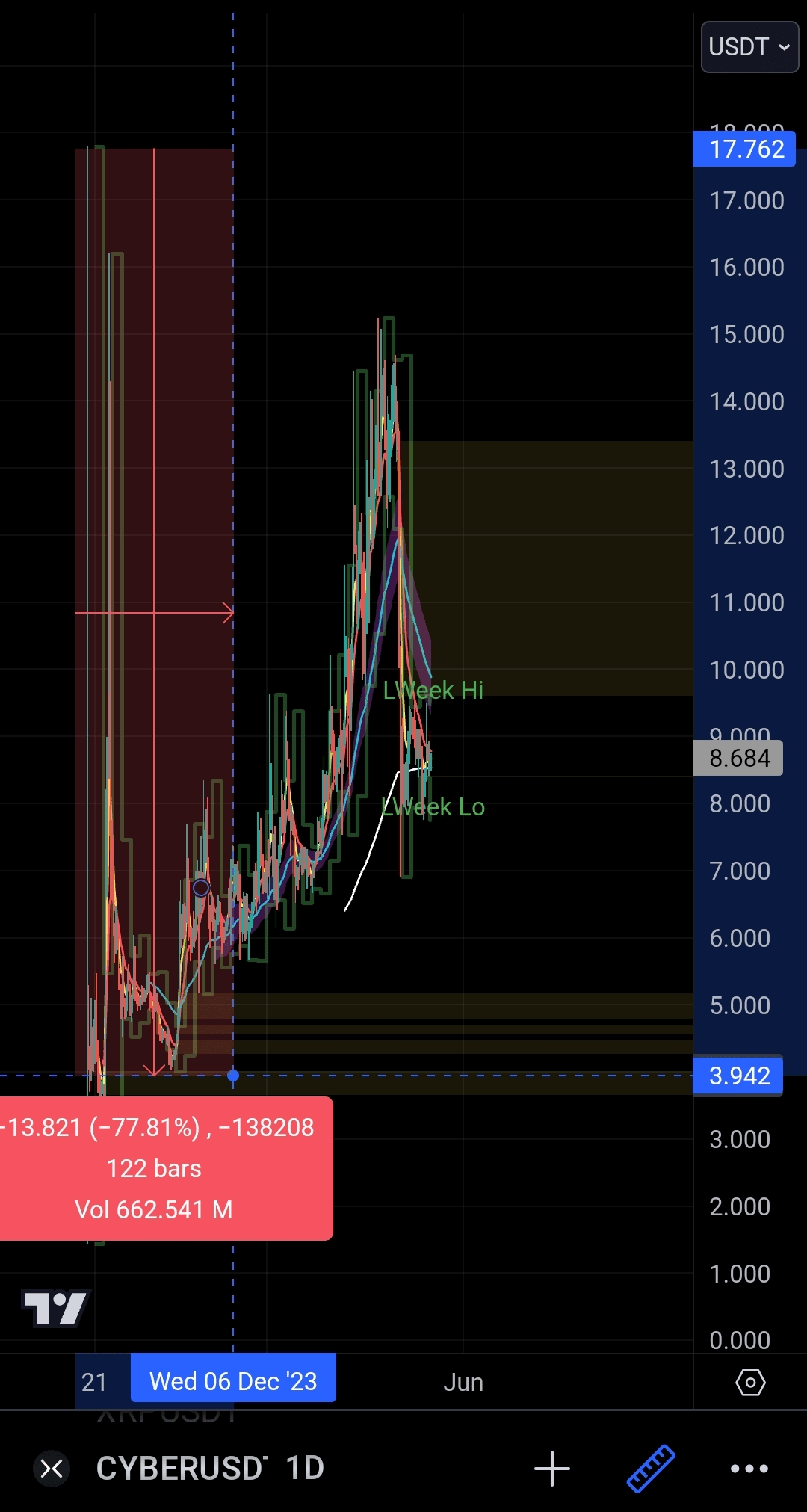Change the 1D chart timeframe
This screenshot has width=807, height=1512.
coord(305,1469)
